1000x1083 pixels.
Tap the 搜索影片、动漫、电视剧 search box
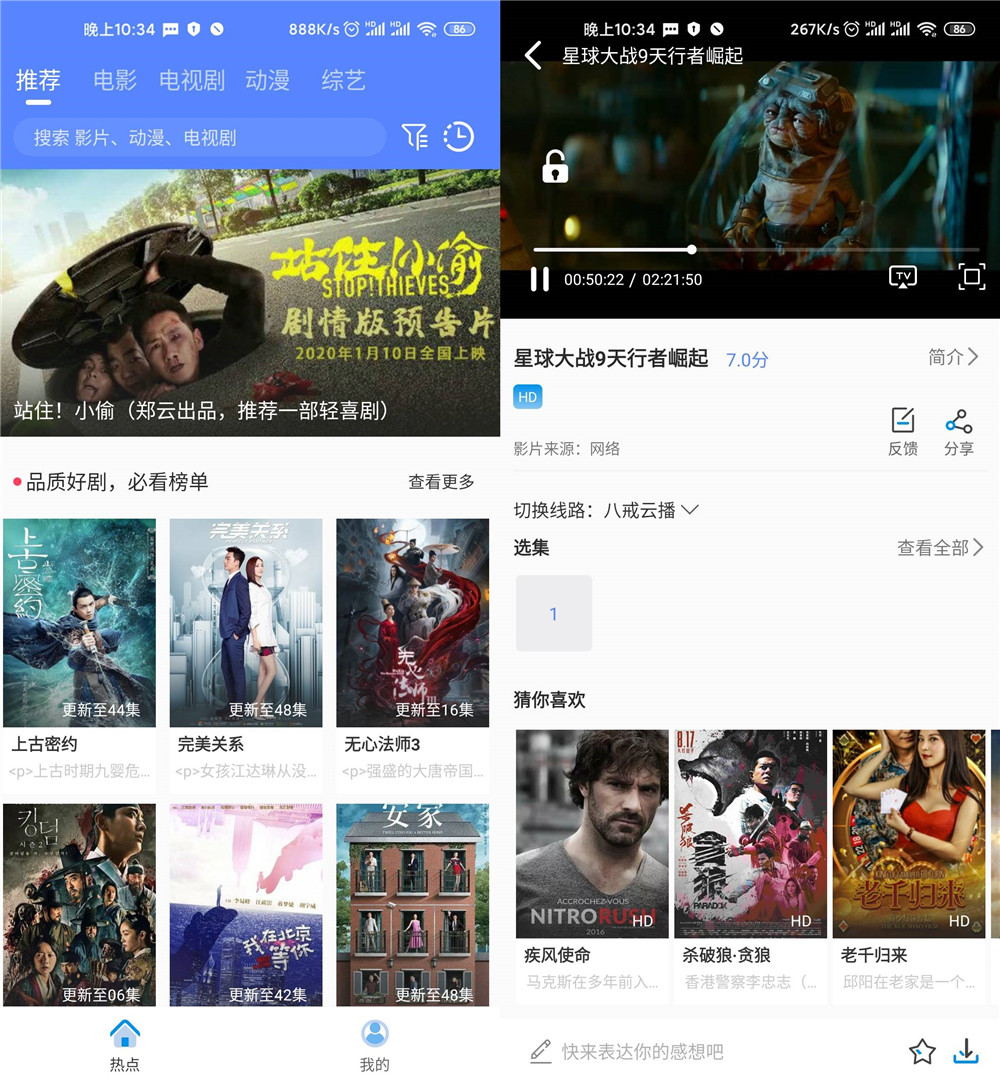point(198,137)
